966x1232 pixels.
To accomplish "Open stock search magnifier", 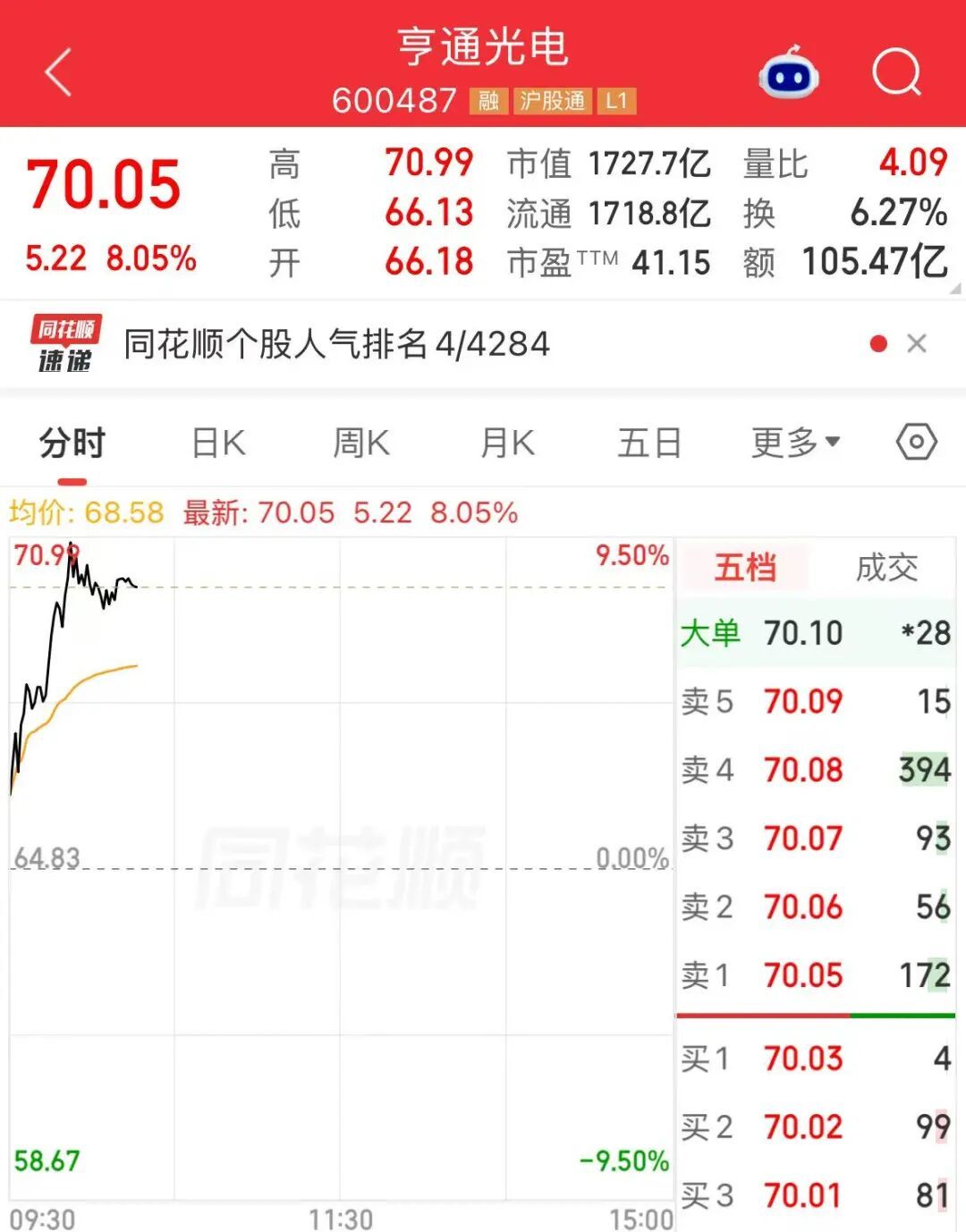I will (x=896, y=72).
